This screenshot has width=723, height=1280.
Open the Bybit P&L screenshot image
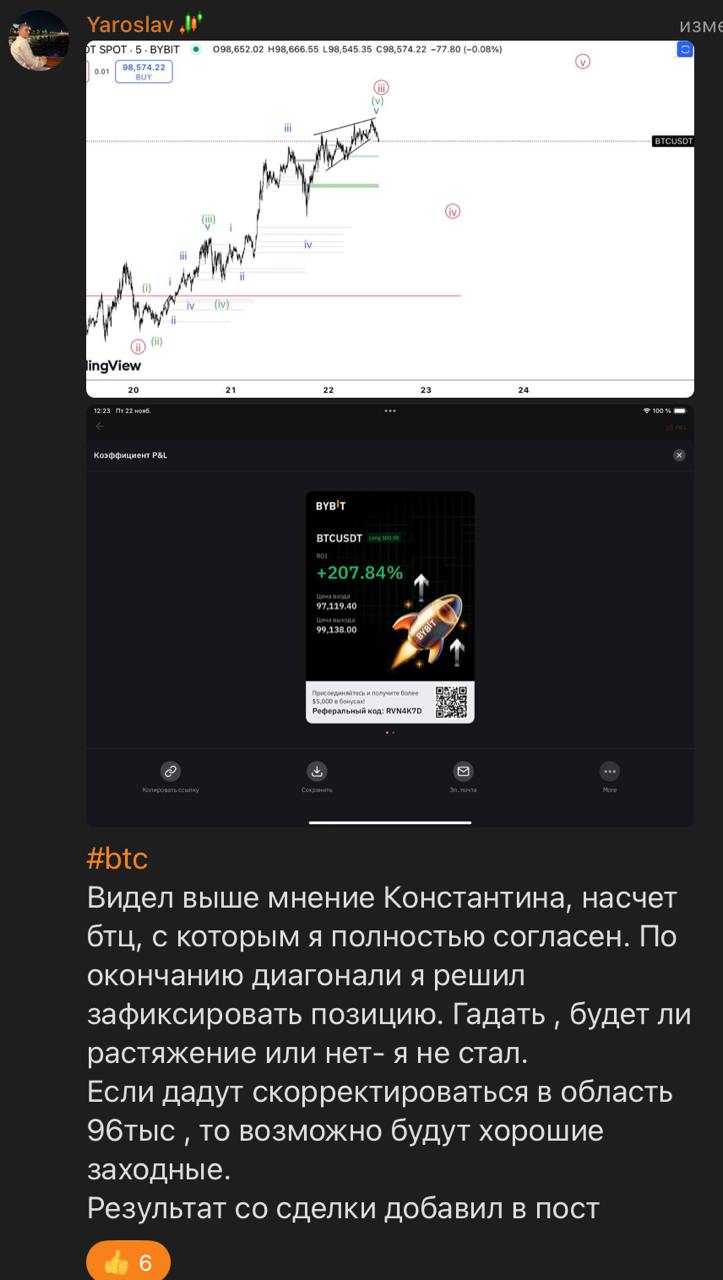pyautogui.click(x=390, y=614)
